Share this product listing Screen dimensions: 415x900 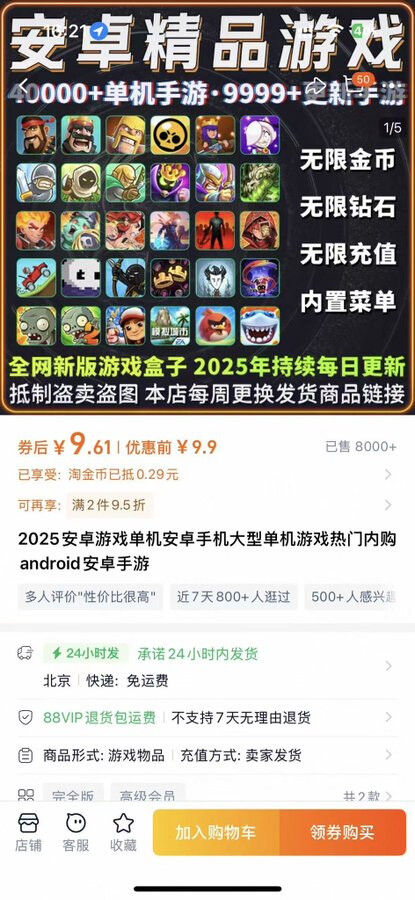pyautogui.click(x=317, y=86)
